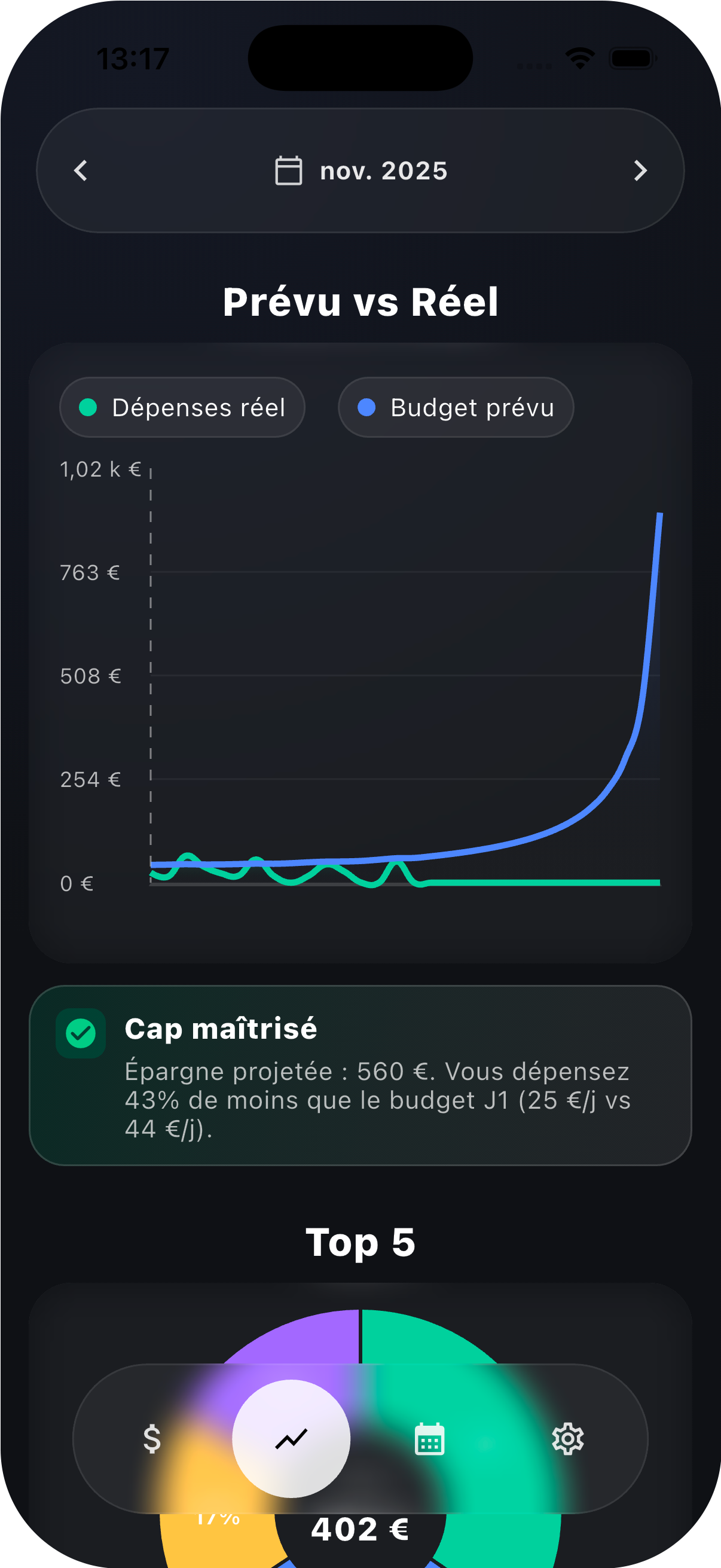The height and width of the screenshot is (1568, 721).
Task: Toggle the Dépenses réel series visibility
Action: pyautogui.click(x=182, y=407)
